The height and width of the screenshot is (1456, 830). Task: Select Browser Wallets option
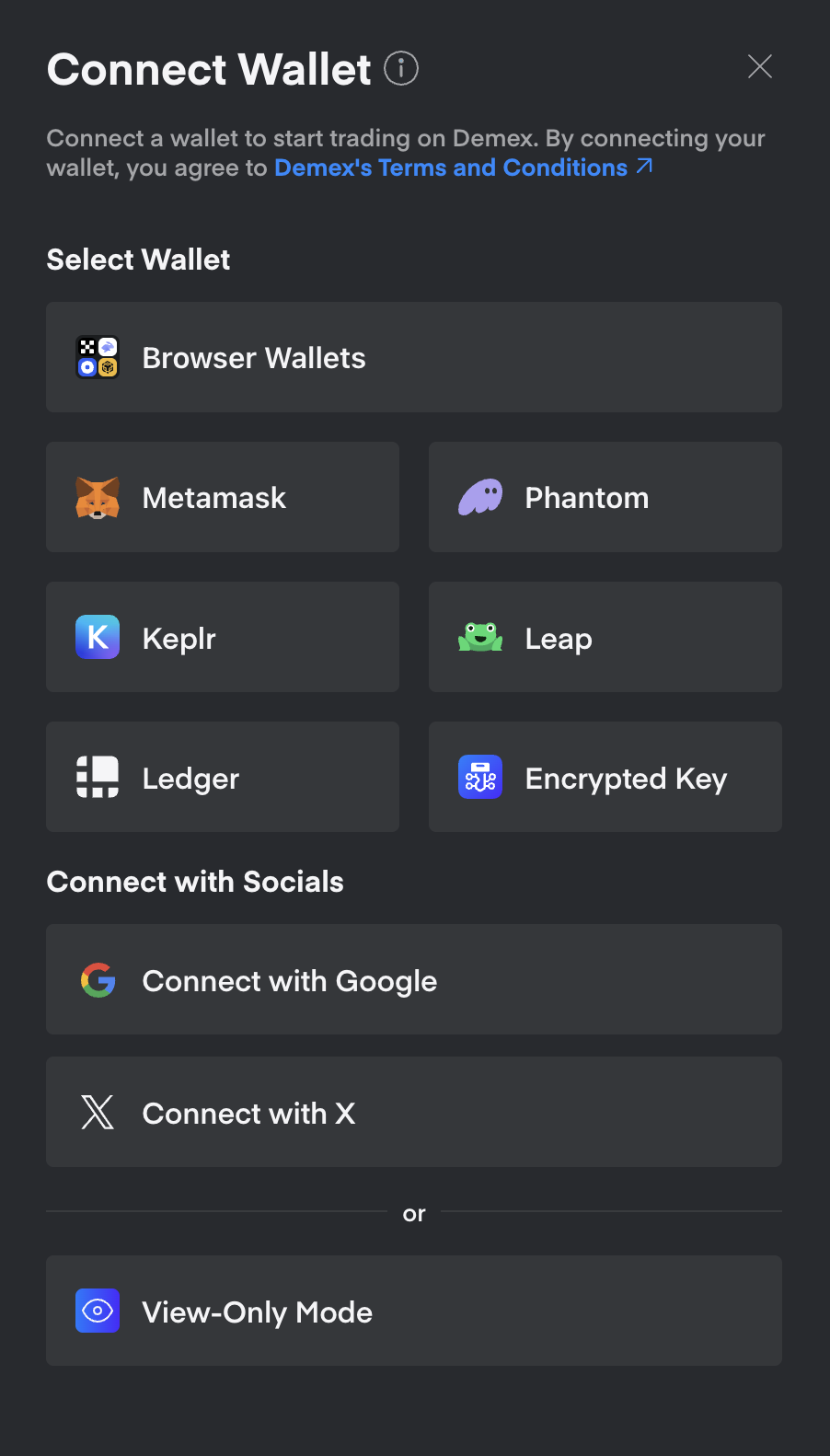pyautogui.click(x=414, y=357)
